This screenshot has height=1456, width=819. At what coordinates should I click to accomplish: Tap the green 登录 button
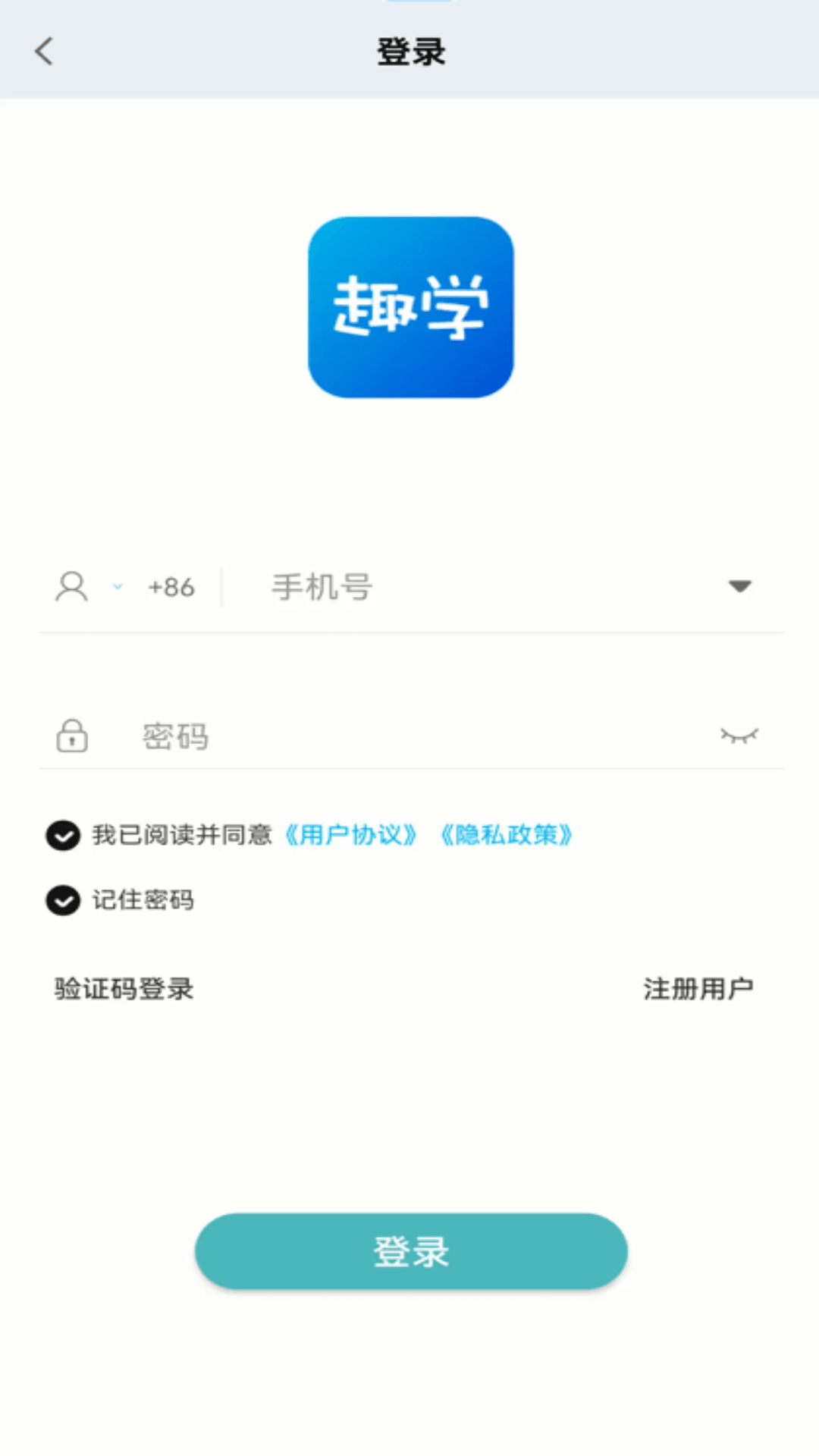point(410,1251)
